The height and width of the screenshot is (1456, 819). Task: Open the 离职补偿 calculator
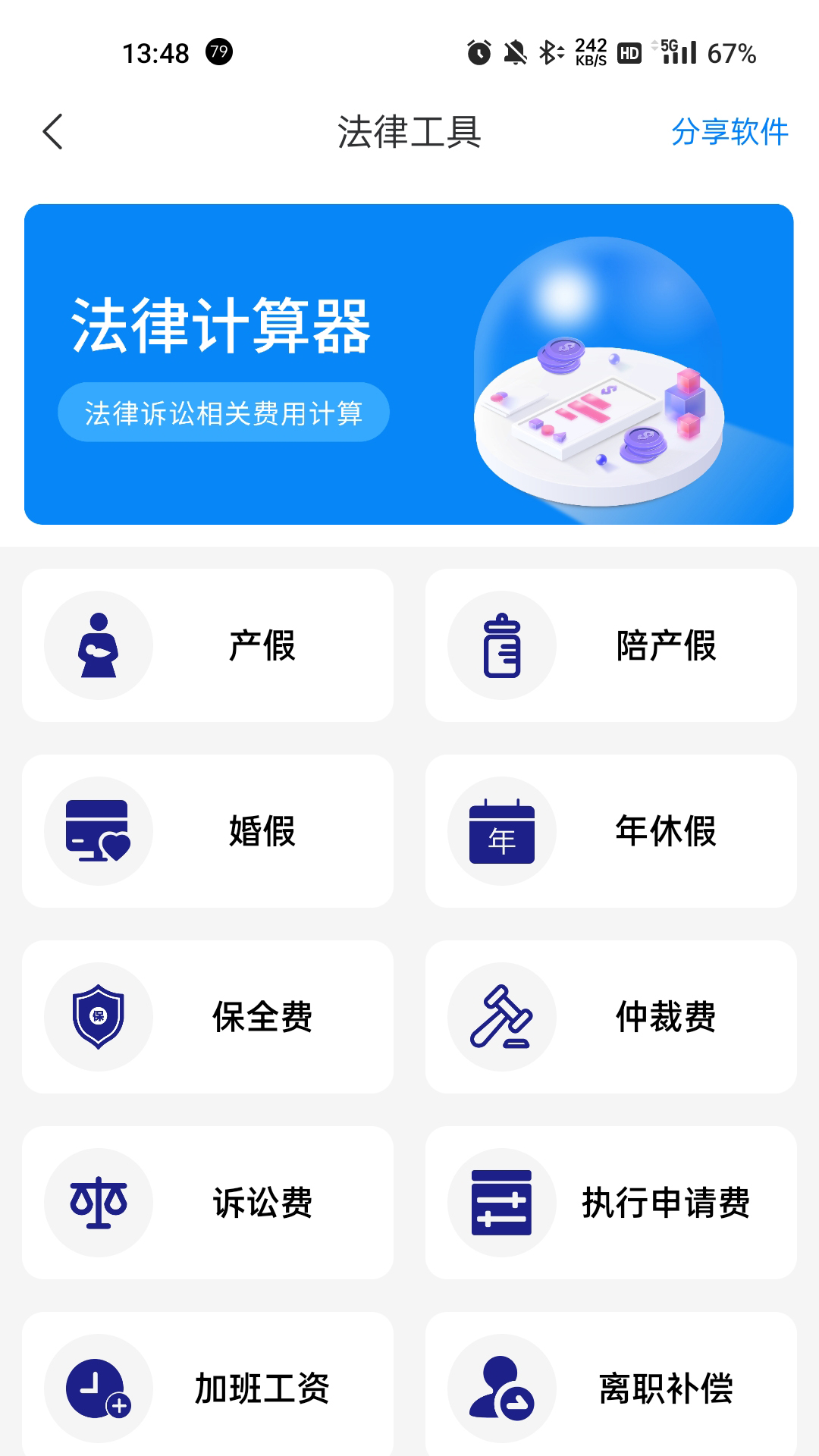click(x=610, y=1386)
